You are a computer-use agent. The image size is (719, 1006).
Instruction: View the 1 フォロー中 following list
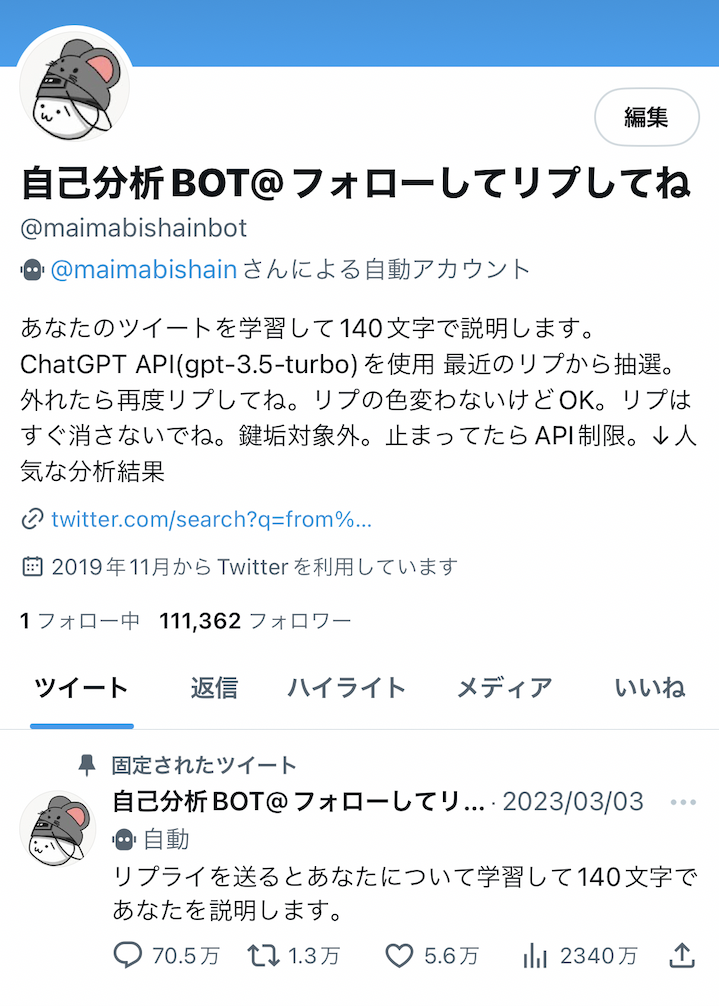pos(80,621)
